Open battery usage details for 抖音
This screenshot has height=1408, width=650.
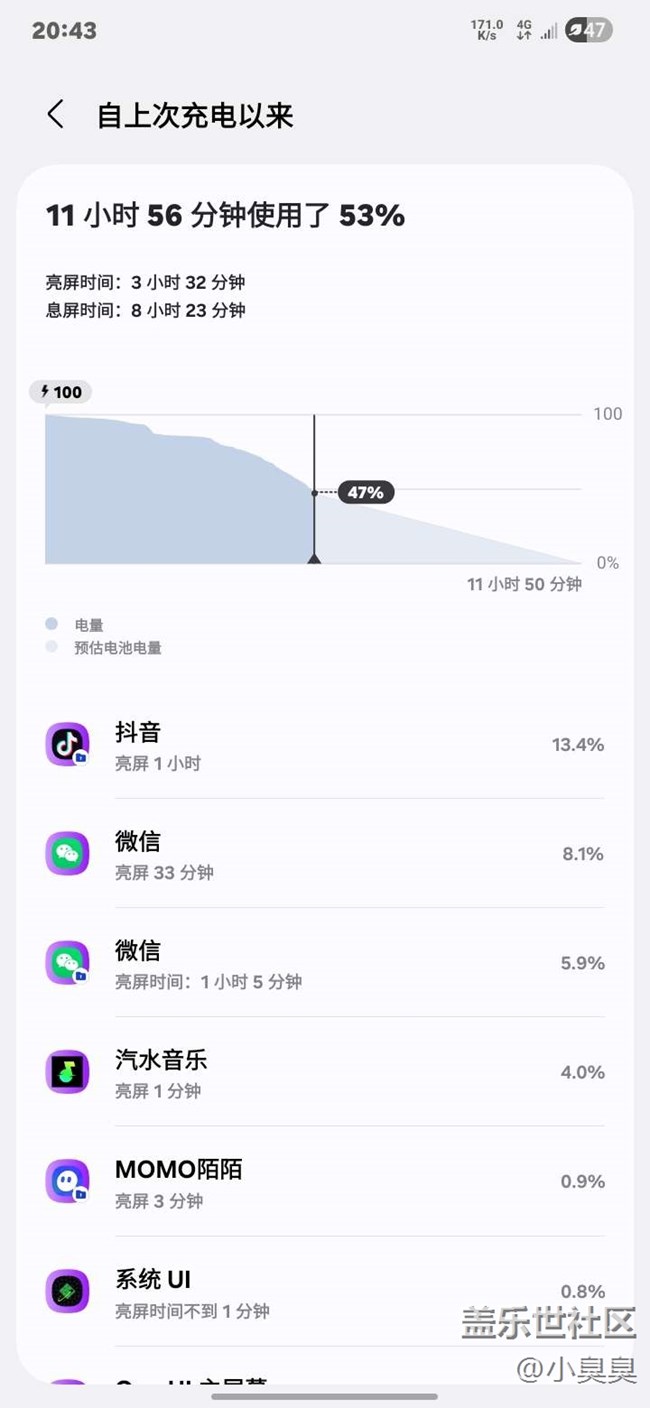point(325,745)
